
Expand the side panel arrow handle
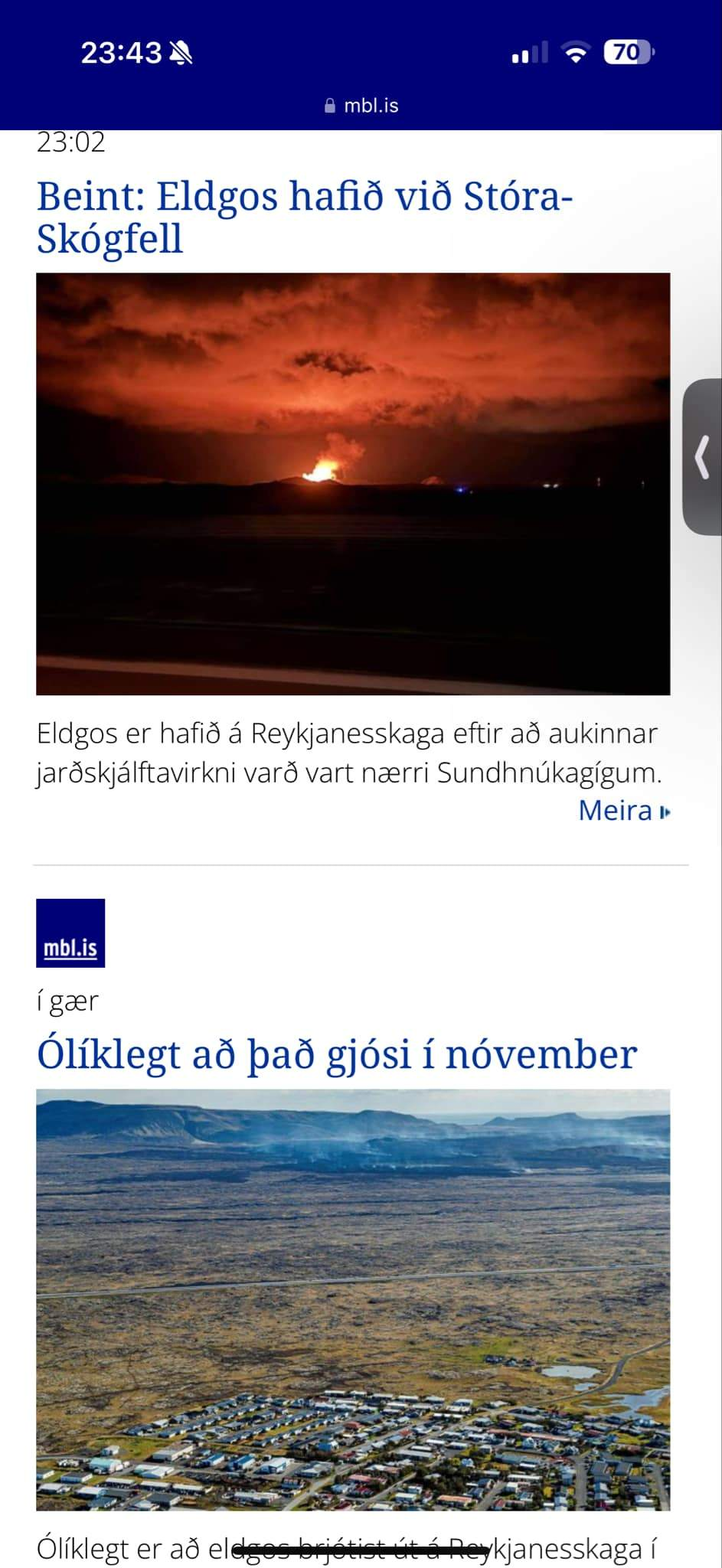pos(702,457)
